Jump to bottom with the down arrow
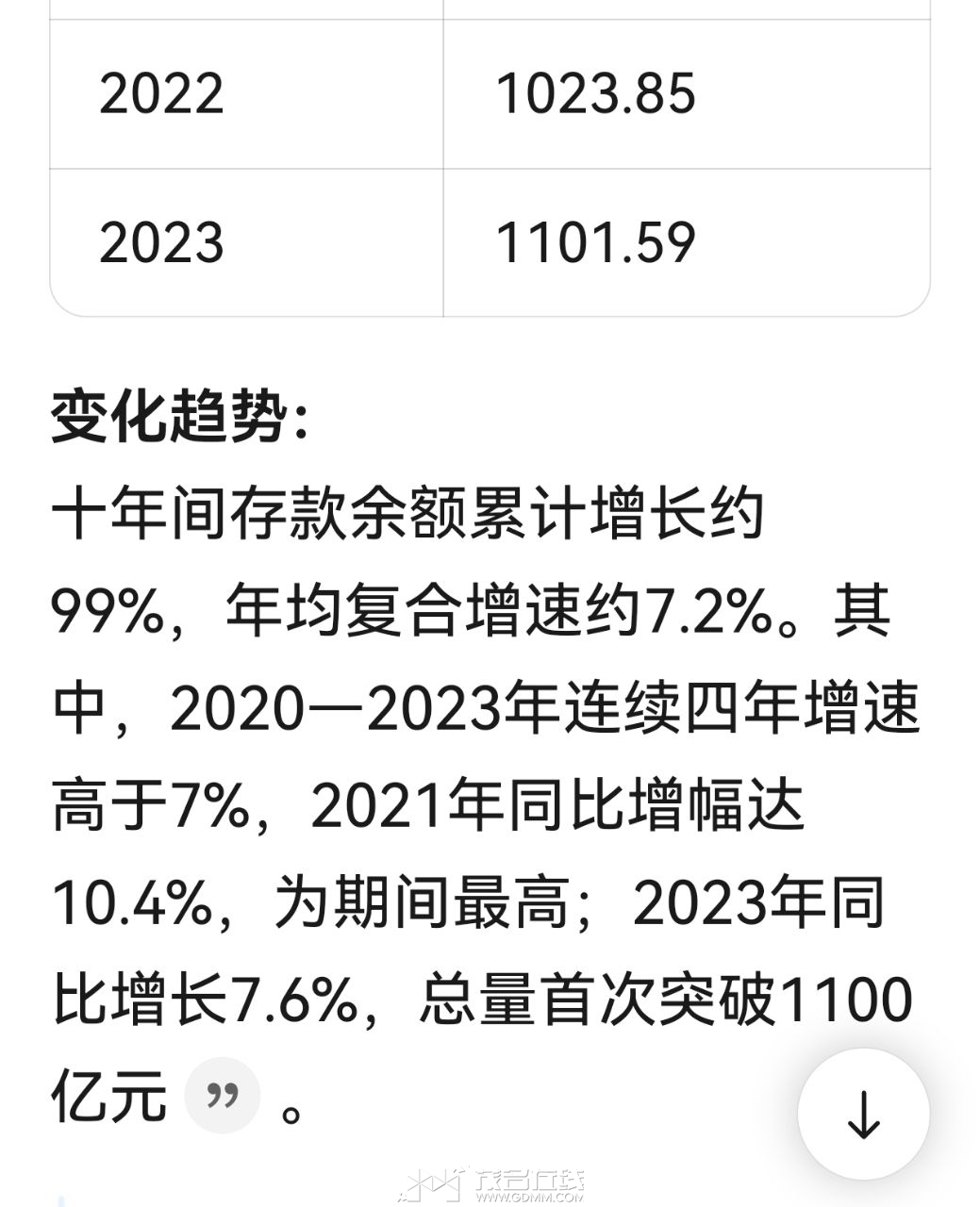Image resolution: width=980 pixels, height=1207 pixels. pos(863,1114)
